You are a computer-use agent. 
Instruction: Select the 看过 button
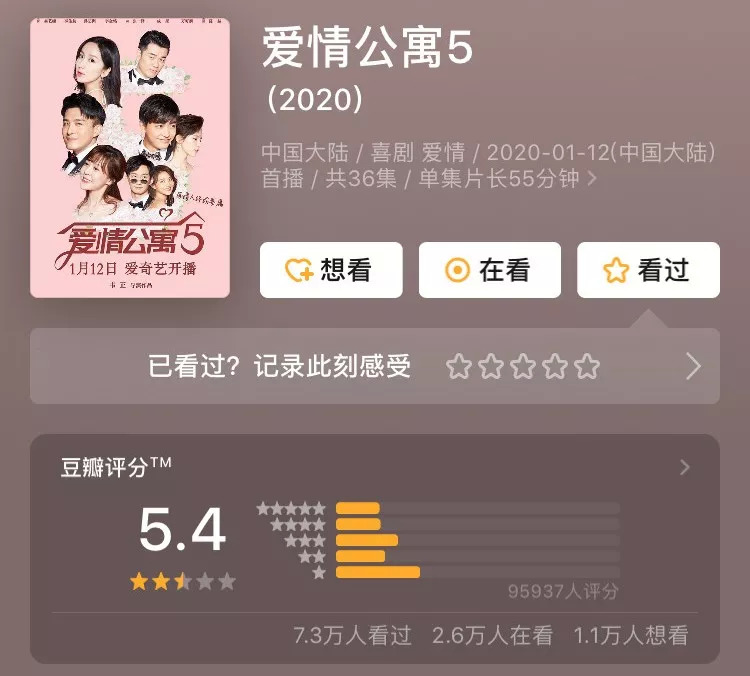click(648, 270)
